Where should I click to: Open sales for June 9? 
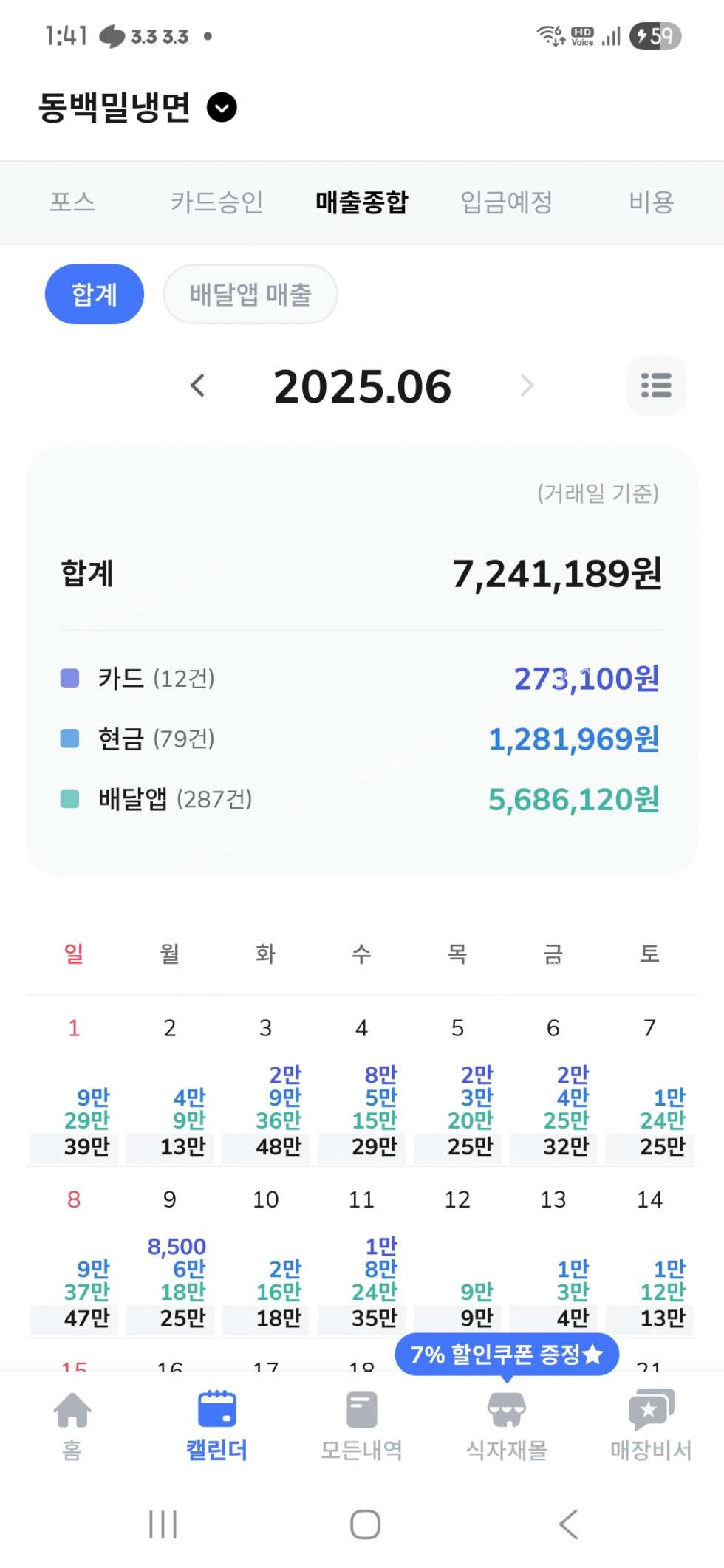click(170, 1257)
